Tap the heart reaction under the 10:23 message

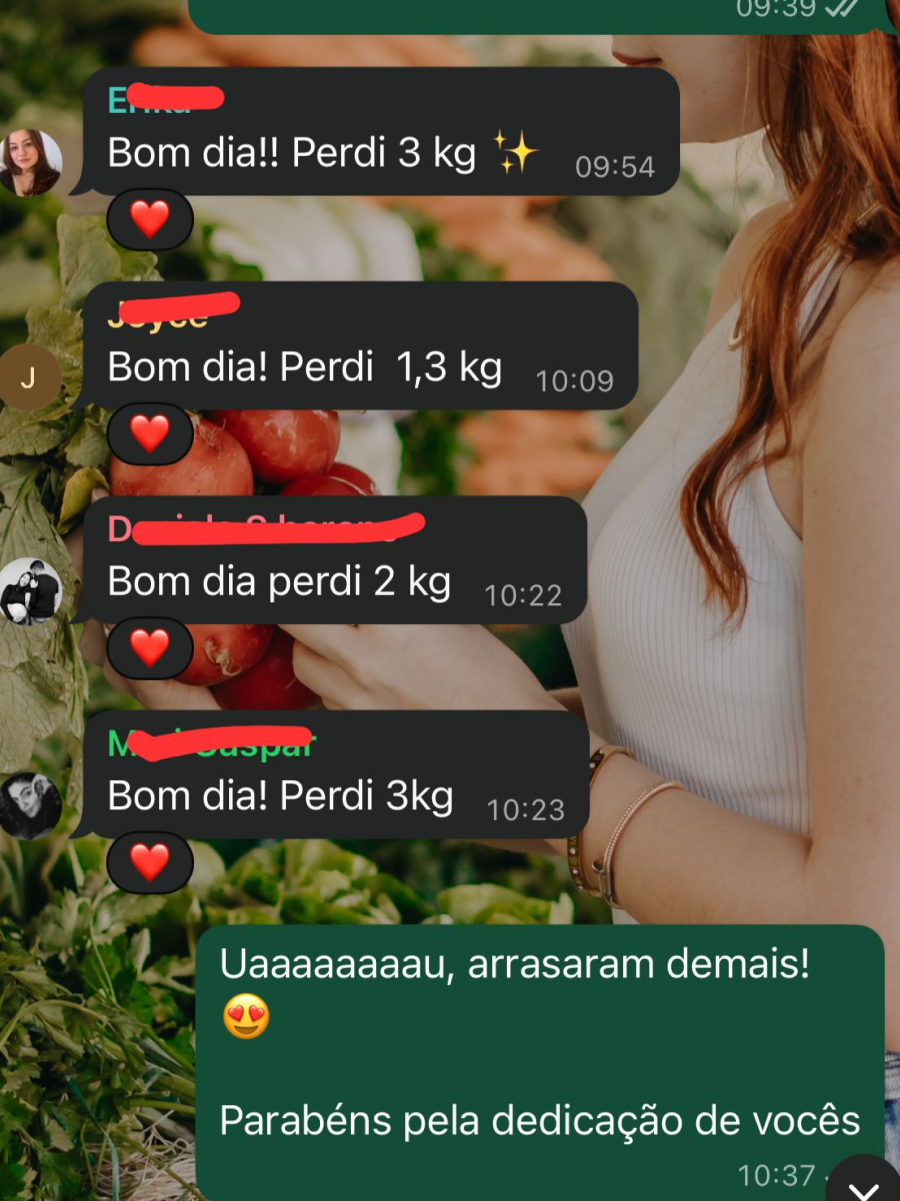pyautogui.click(x=150, y=861)
